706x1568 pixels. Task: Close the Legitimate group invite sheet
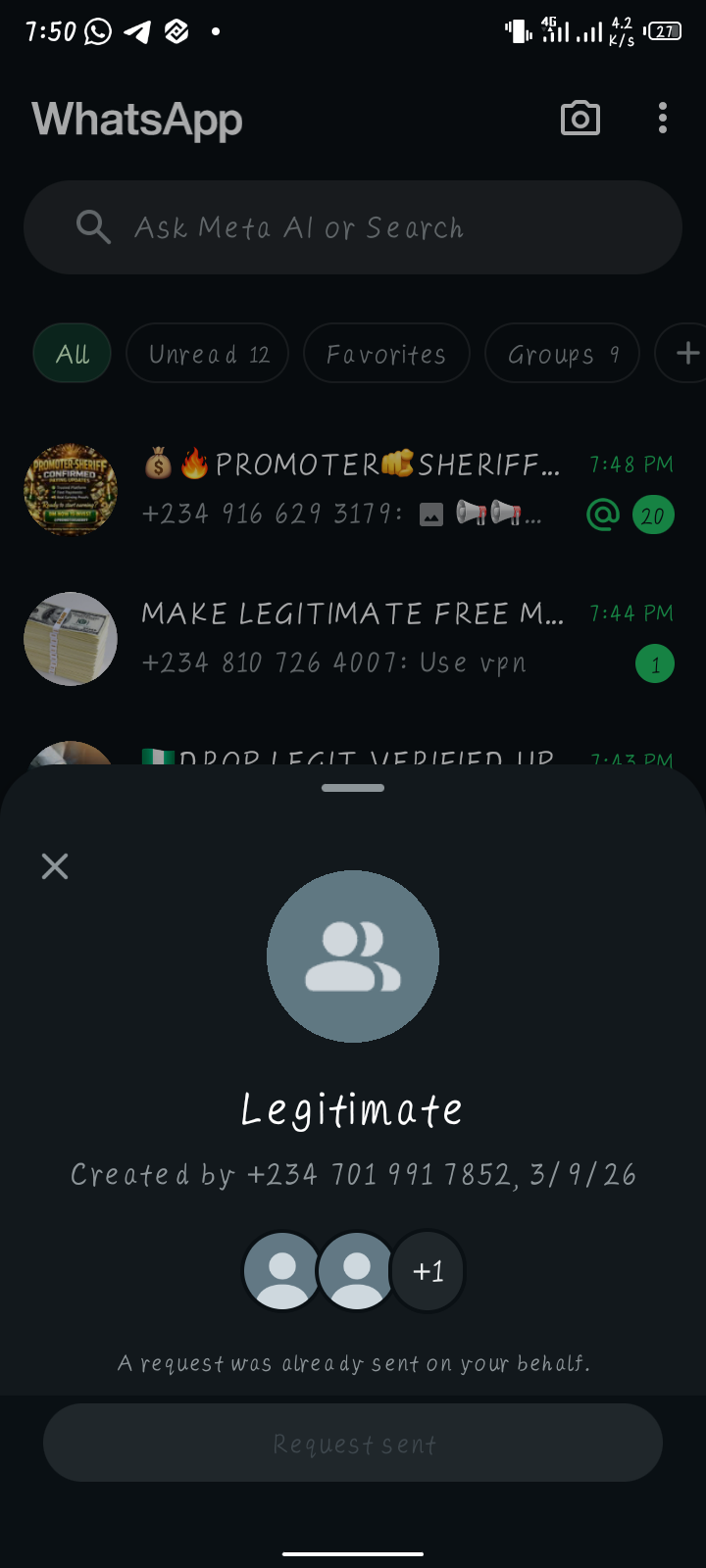tap(55, 866)
